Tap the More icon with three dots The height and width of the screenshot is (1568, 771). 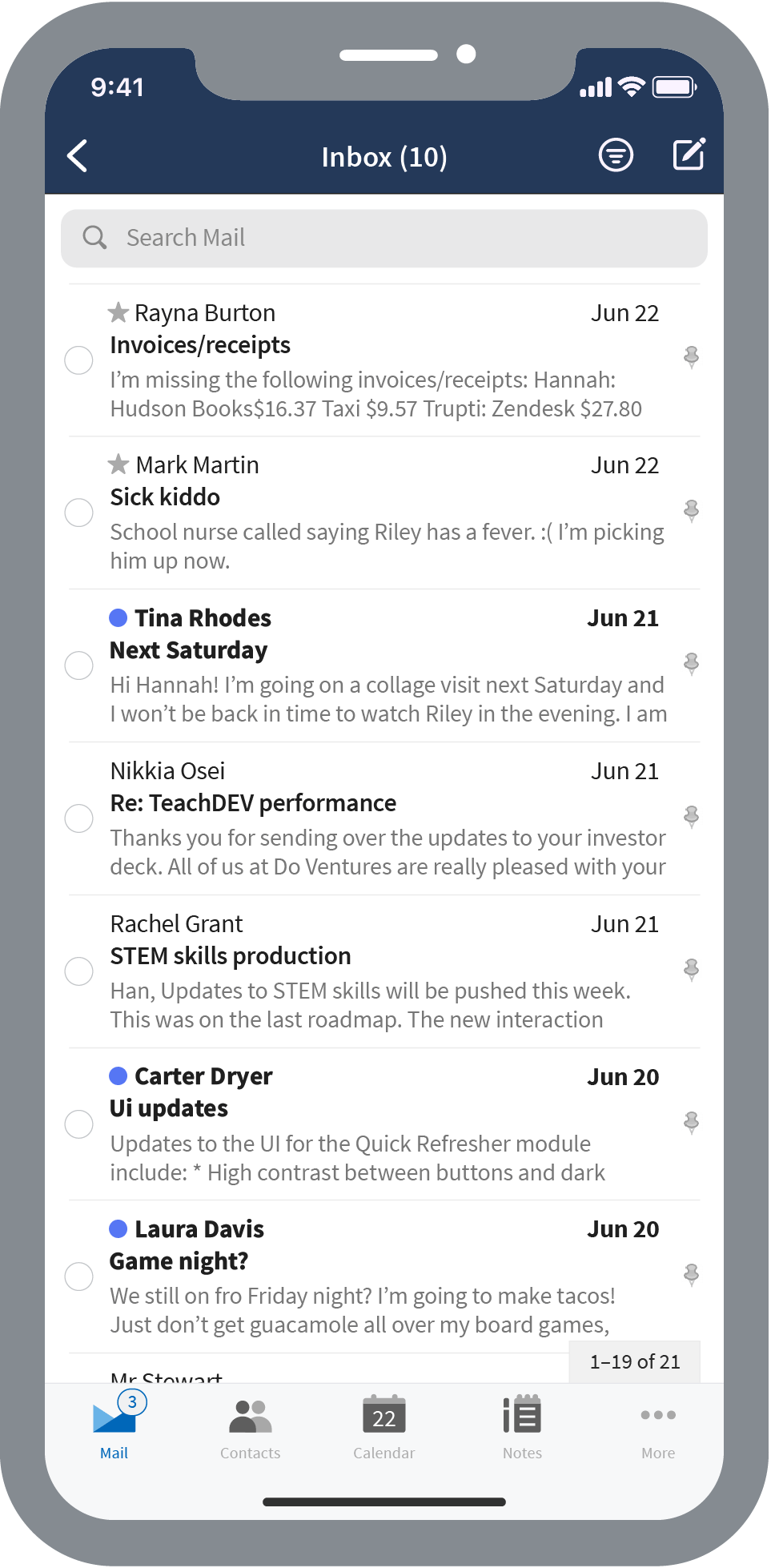point(657,1415)
